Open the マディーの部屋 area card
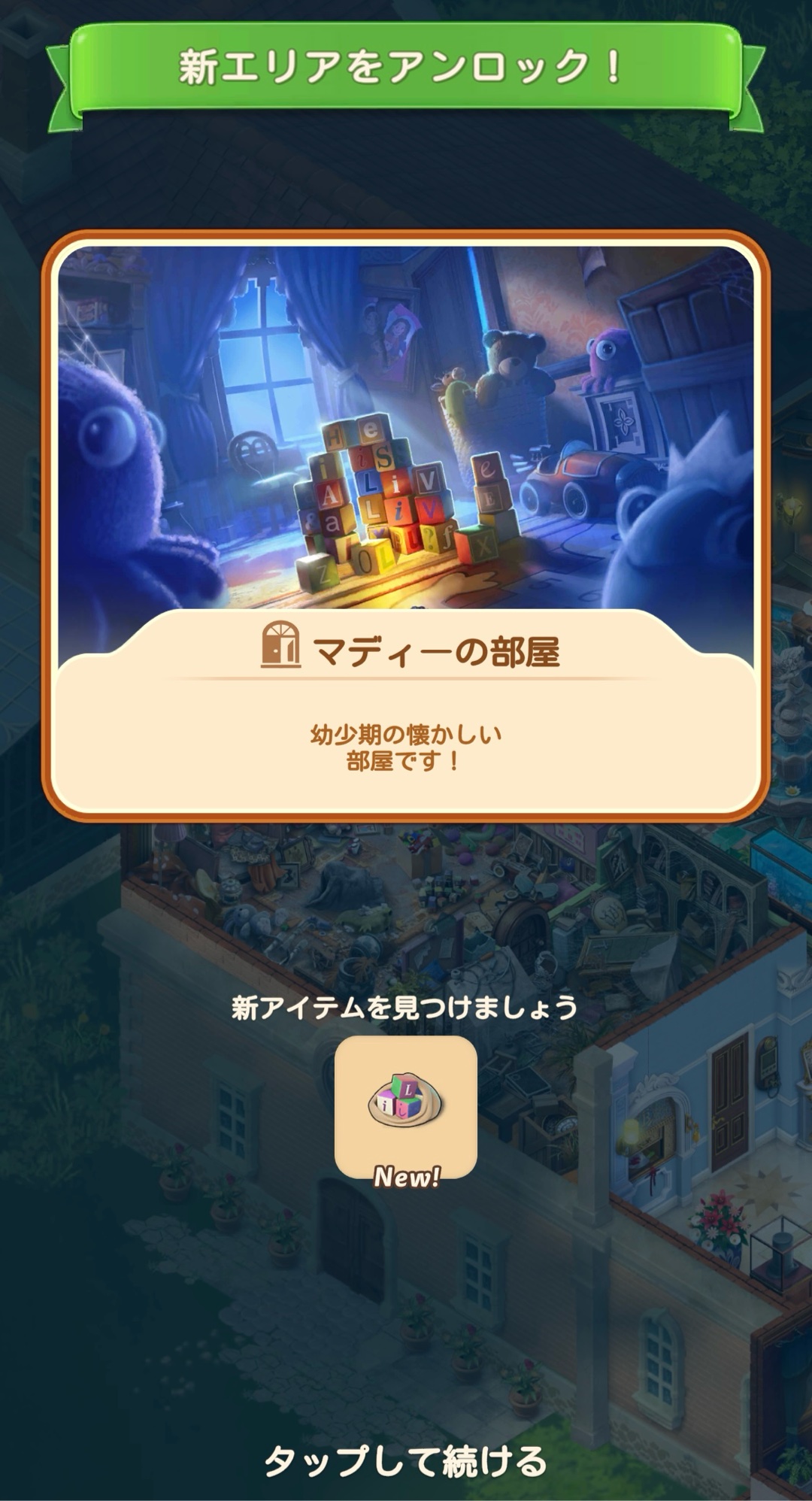Screen dimensions: 812x1501 pyautogui.click(x=405, y=526)
